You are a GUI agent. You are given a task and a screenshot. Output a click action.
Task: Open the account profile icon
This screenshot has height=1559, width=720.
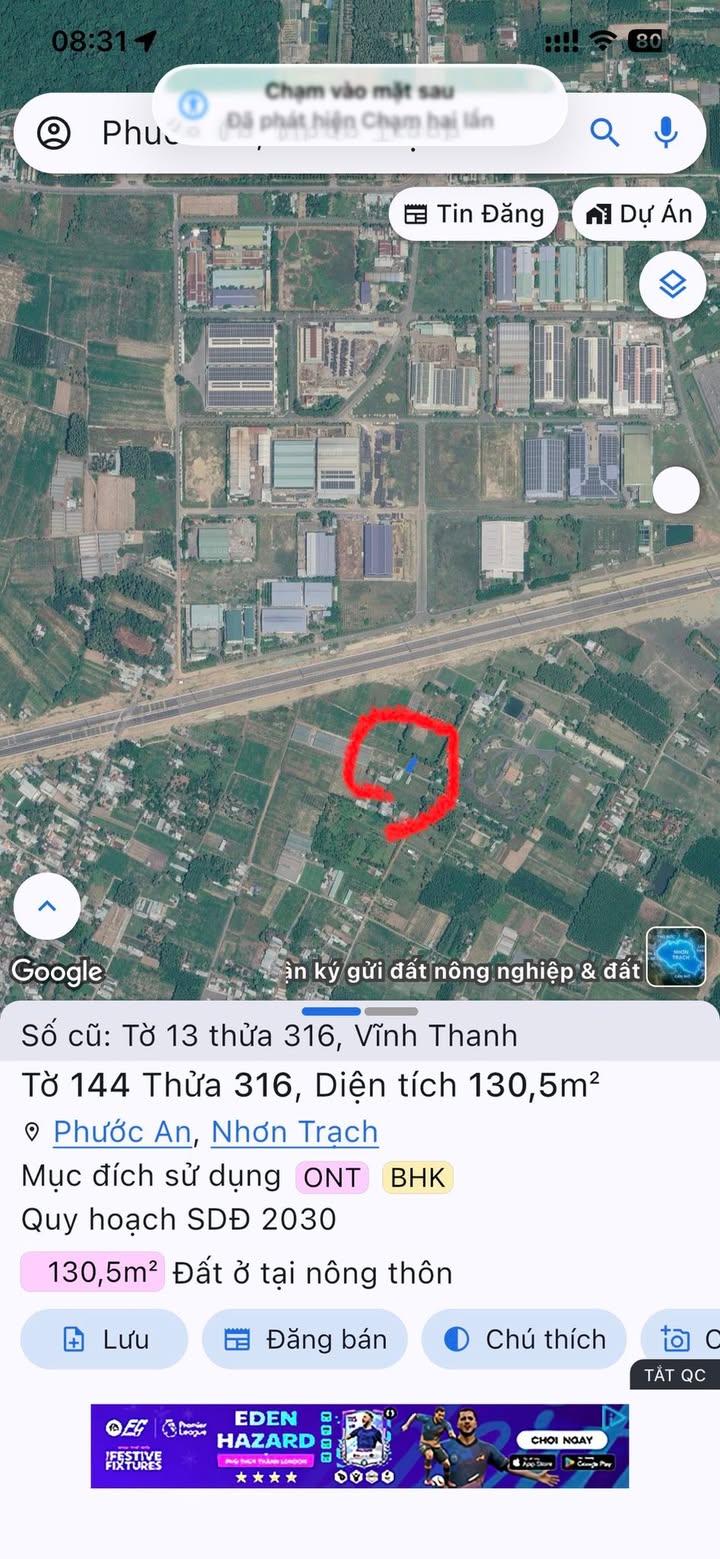(54, 133)
